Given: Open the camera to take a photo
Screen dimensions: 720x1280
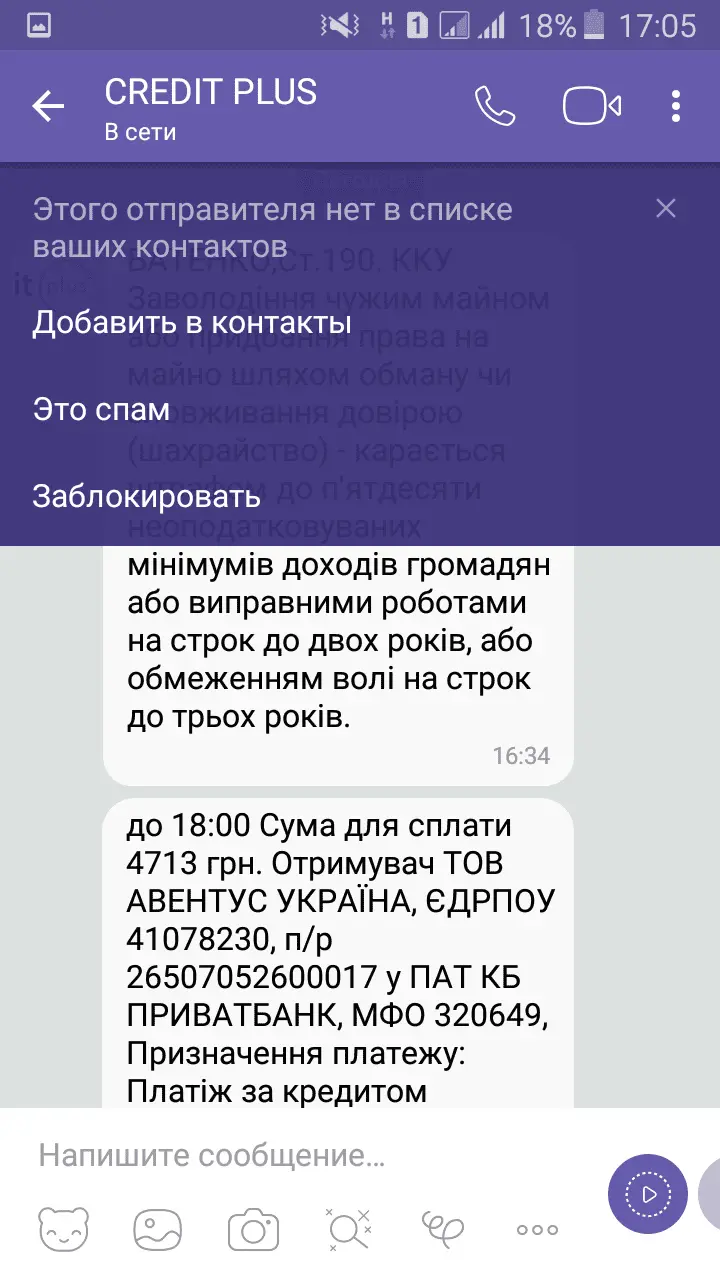Looking at the screenshot, I should click(253, 1229).
